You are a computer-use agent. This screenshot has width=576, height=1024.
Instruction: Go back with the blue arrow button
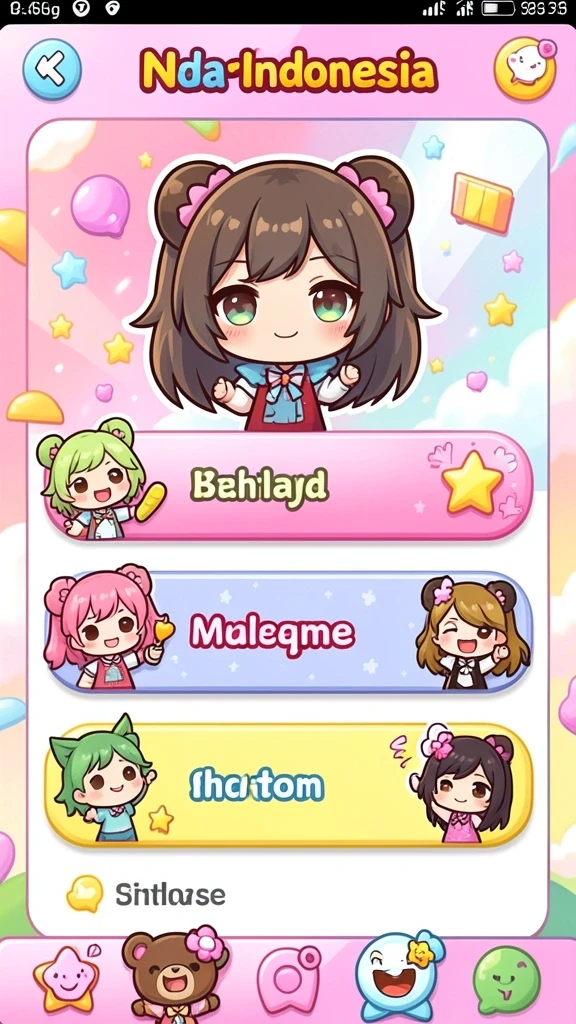point(52,69)
